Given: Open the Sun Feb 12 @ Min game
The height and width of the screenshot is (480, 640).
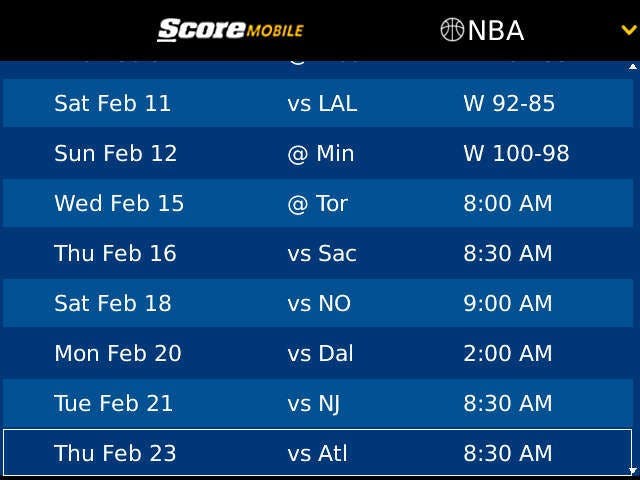Looking at the screenshot, I should click(318, 153).
